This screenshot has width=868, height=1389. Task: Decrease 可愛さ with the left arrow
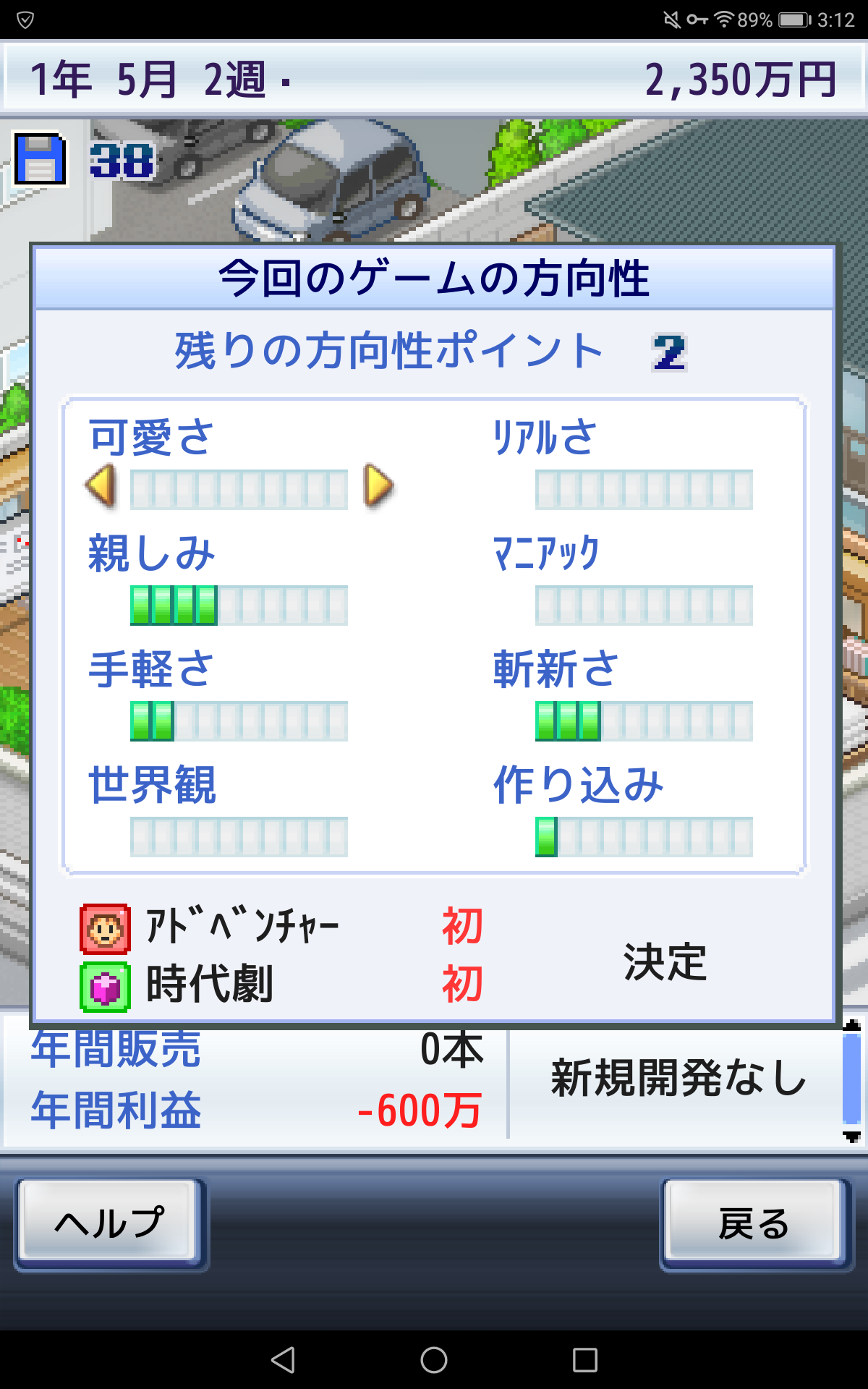102,486
